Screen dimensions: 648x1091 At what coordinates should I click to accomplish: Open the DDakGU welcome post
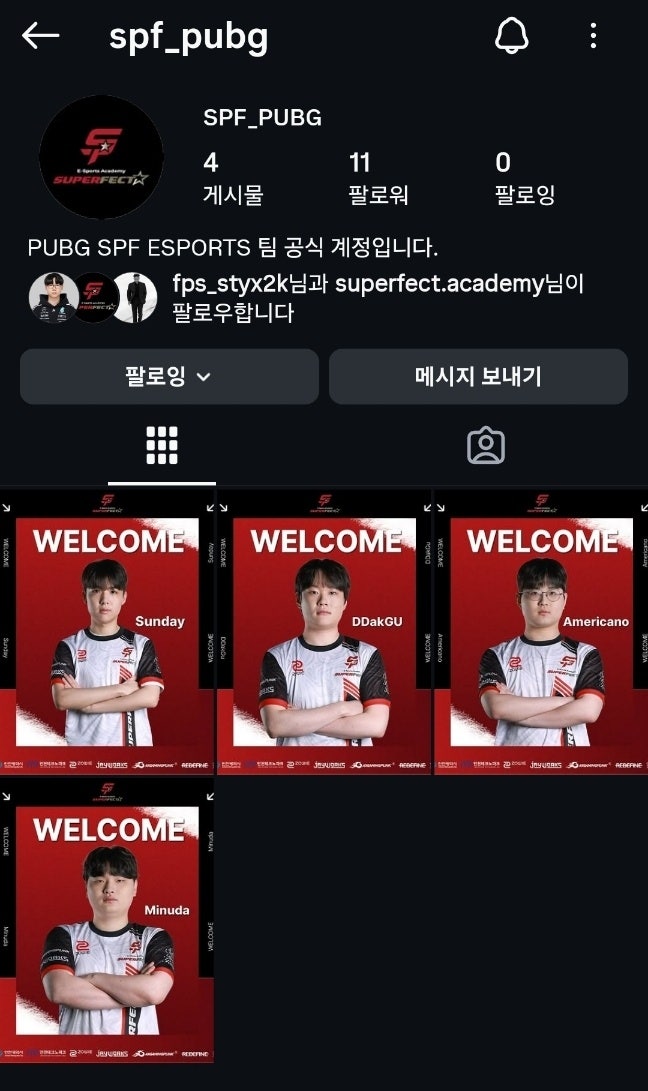click(x=324, y=632)
